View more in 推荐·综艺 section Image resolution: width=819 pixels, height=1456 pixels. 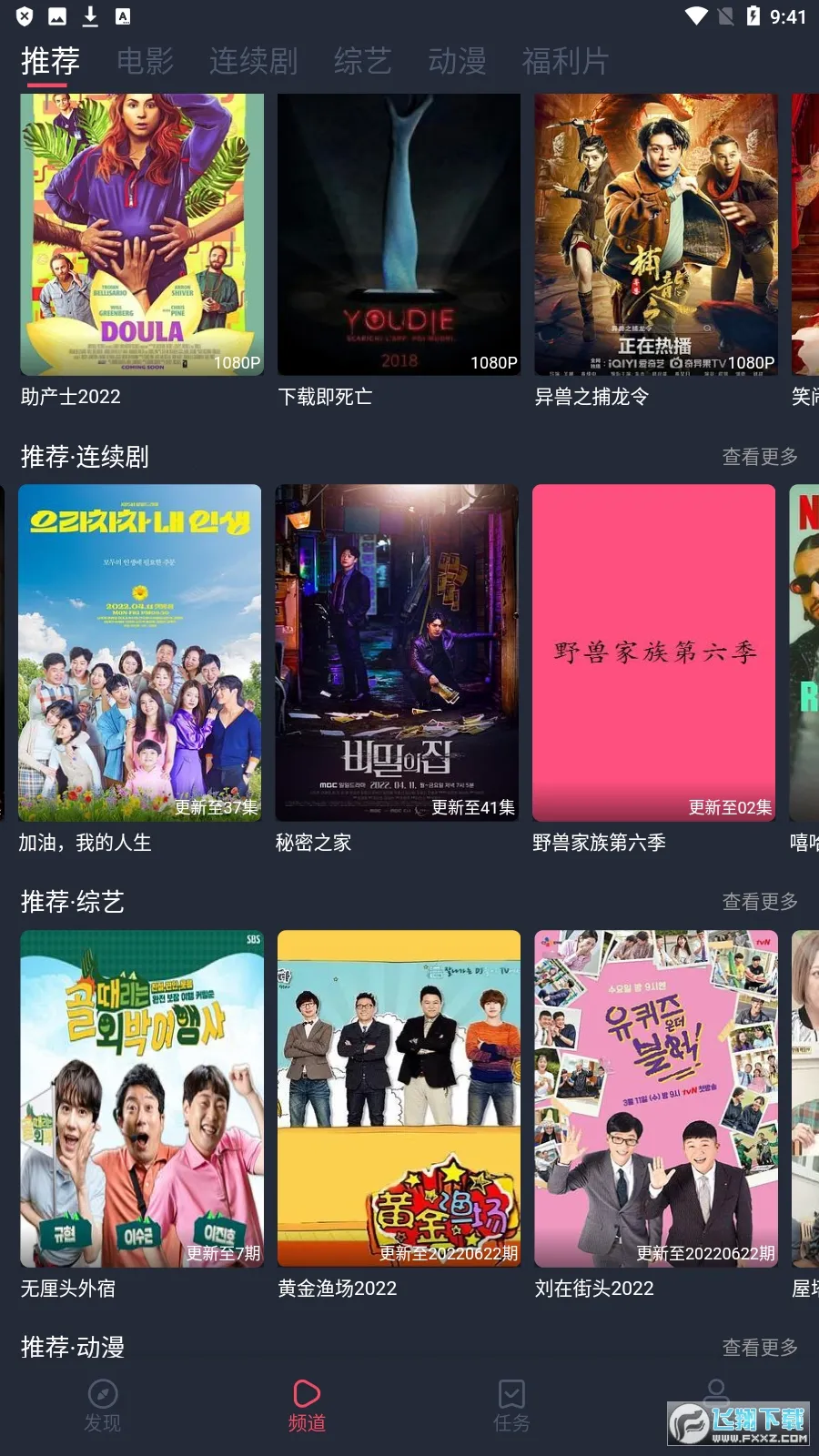tap(760, 902)
